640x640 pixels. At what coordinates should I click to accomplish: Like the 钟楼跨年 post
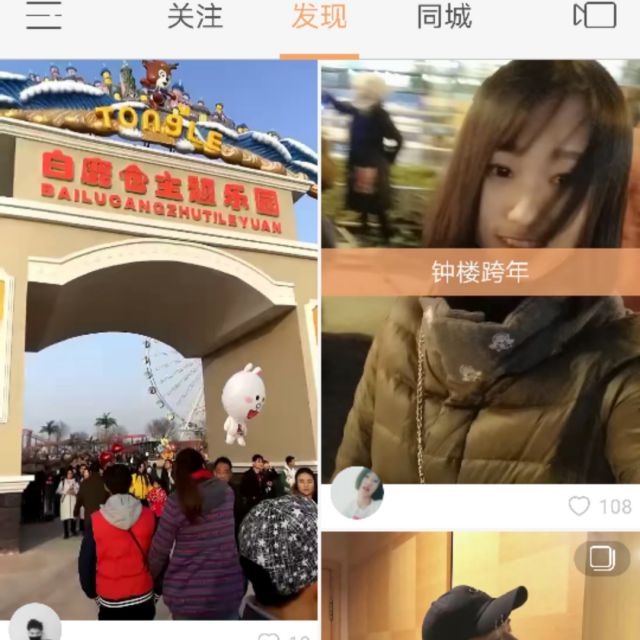tap(580, 506)
